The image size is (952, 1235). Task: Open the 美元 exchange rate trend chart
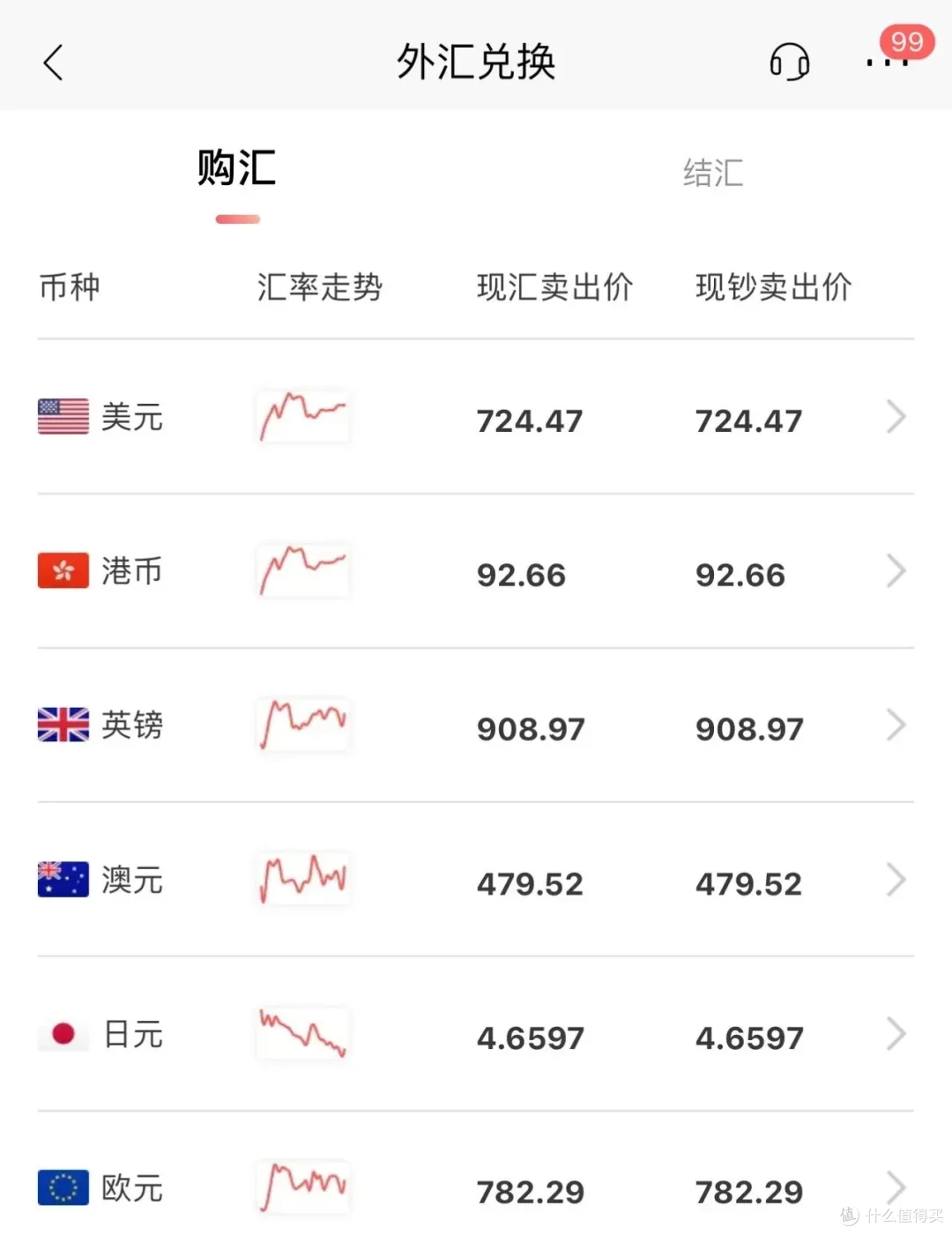coord(302,416)
